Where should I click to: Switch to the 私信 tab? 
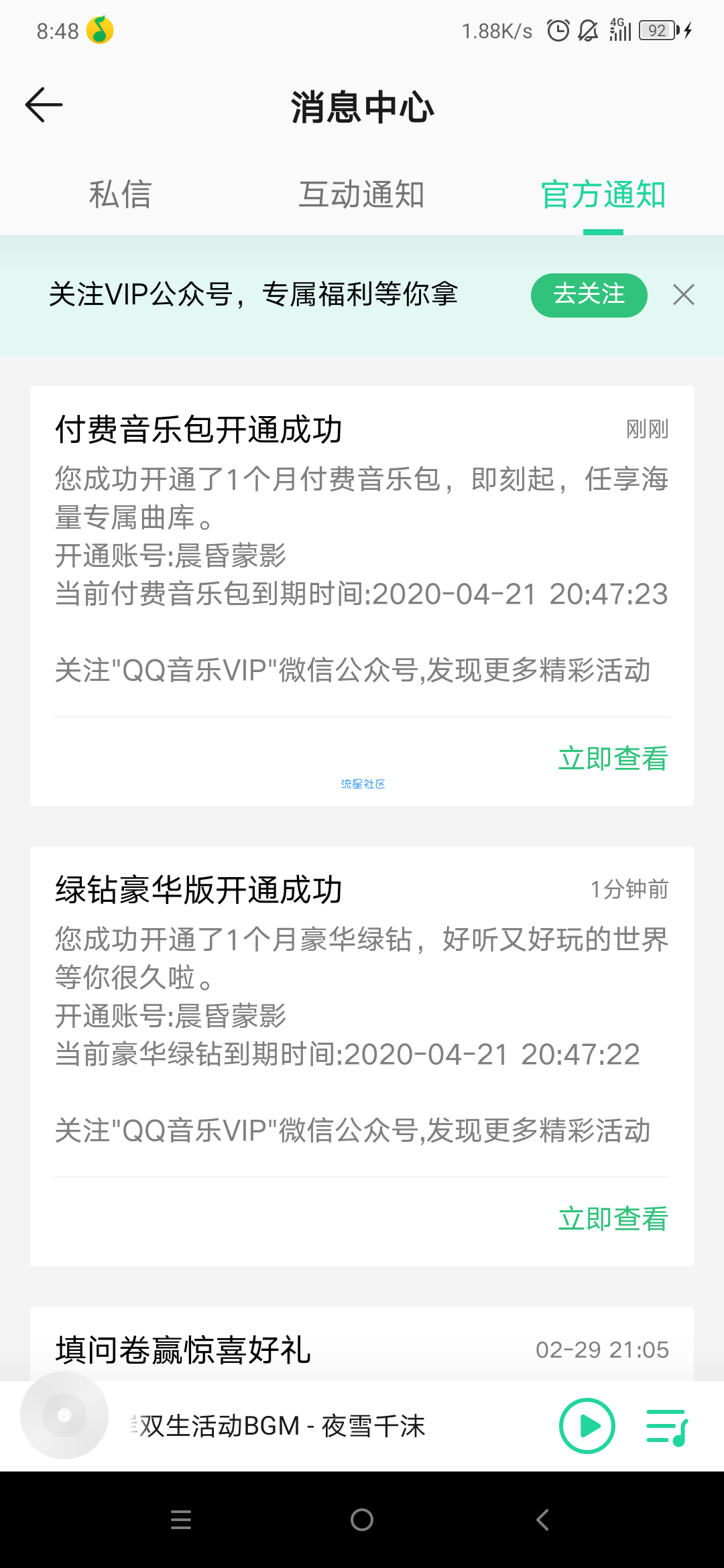121,195
